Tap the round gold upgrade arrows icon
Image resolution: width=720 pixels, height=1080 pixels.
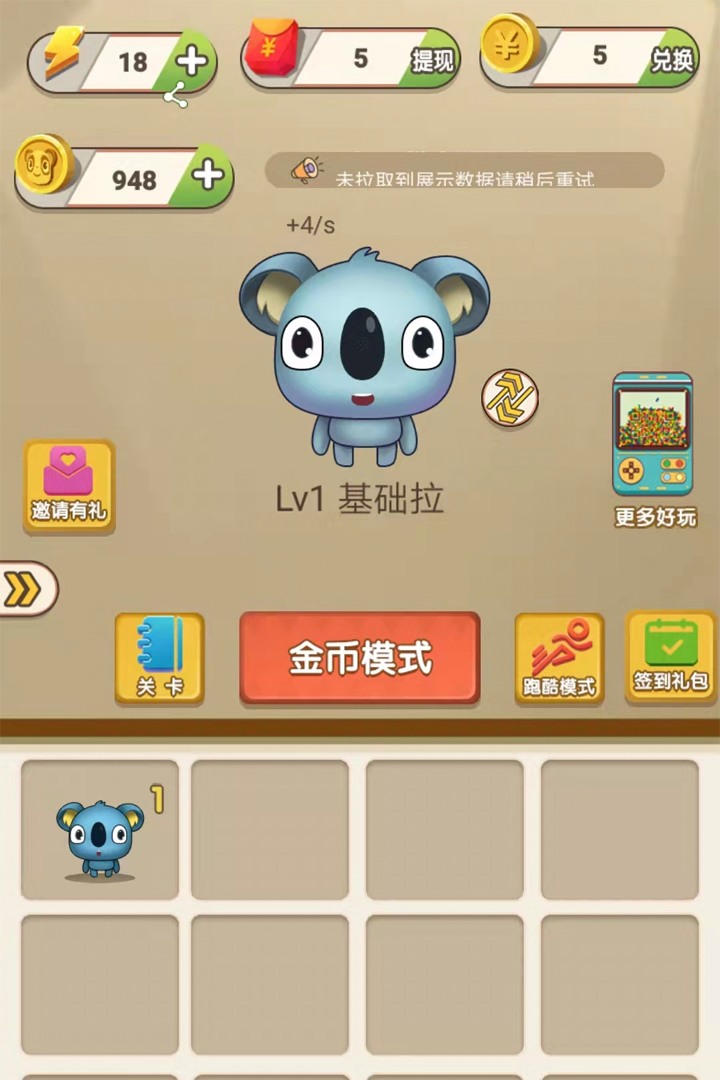(510, 398)
